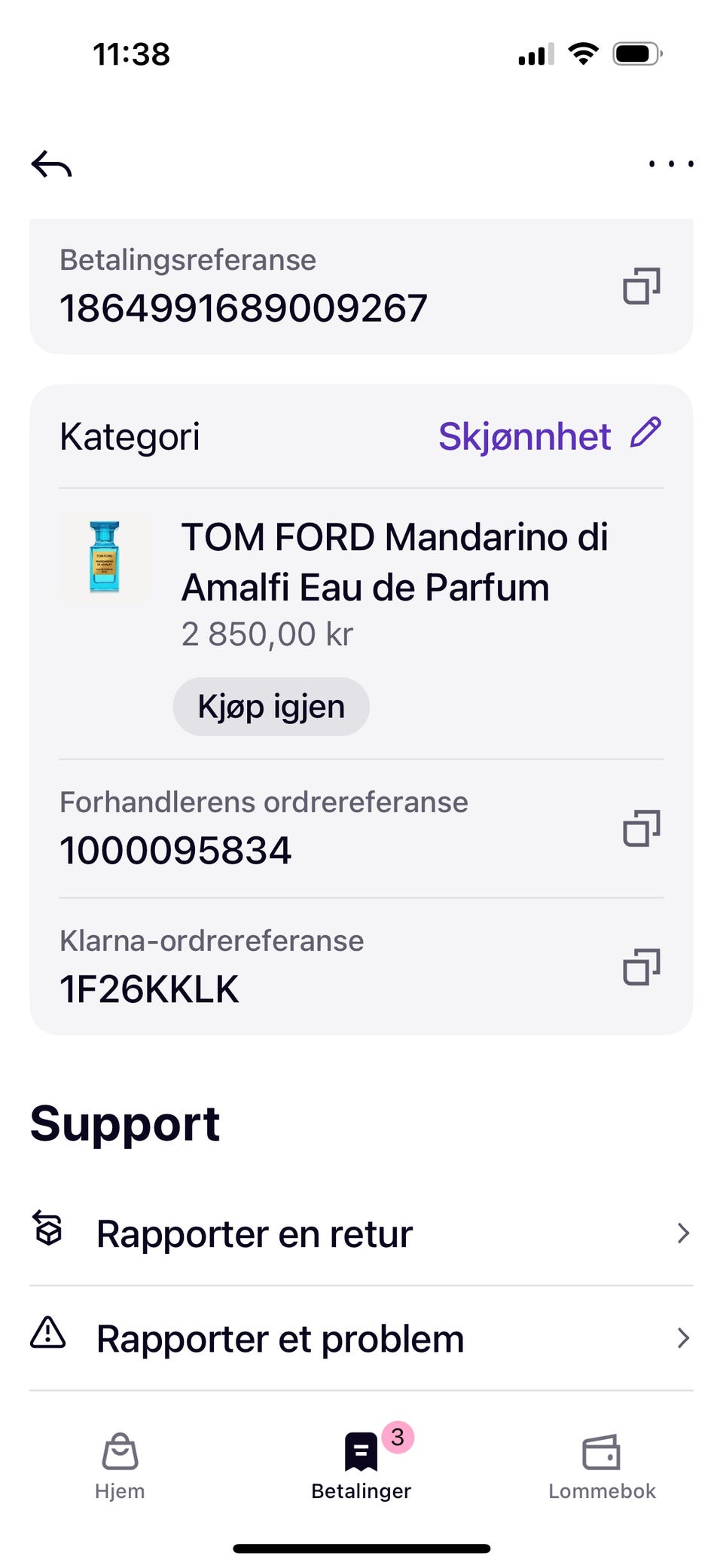This screenshot has width=723, height=1568.
Task: Copy Forhandlerens ordrereferanse number
Action: pos(641,829)
